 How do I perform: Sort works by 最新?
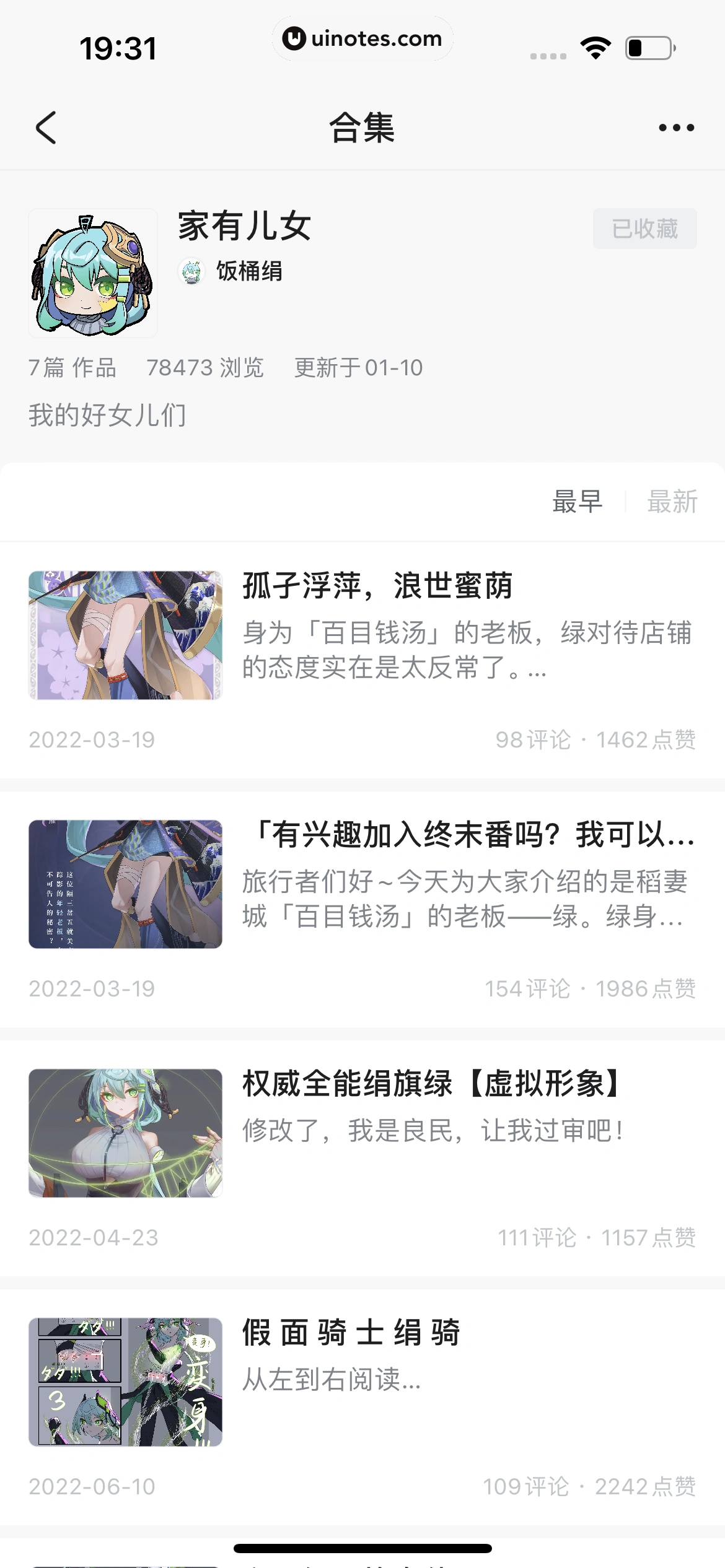(x=672, y=502)
